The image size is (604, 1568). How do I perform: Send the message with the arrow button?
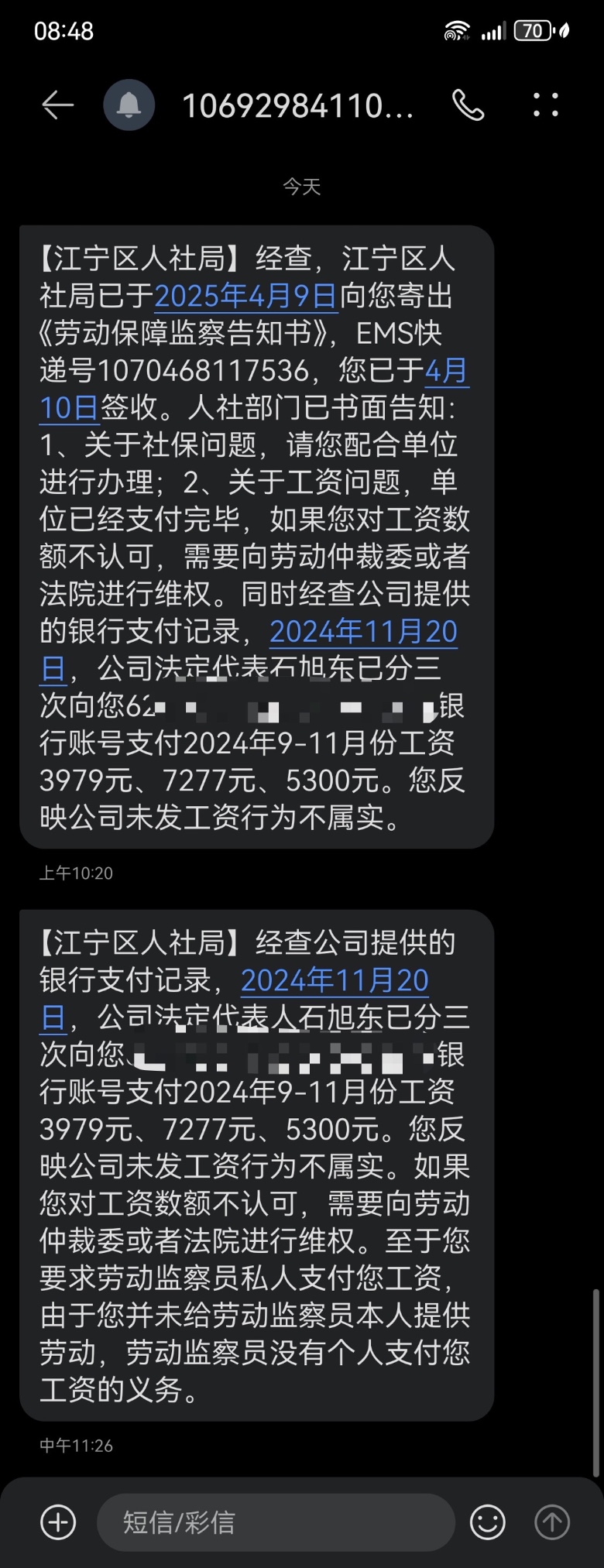(x=552, y=1522)
